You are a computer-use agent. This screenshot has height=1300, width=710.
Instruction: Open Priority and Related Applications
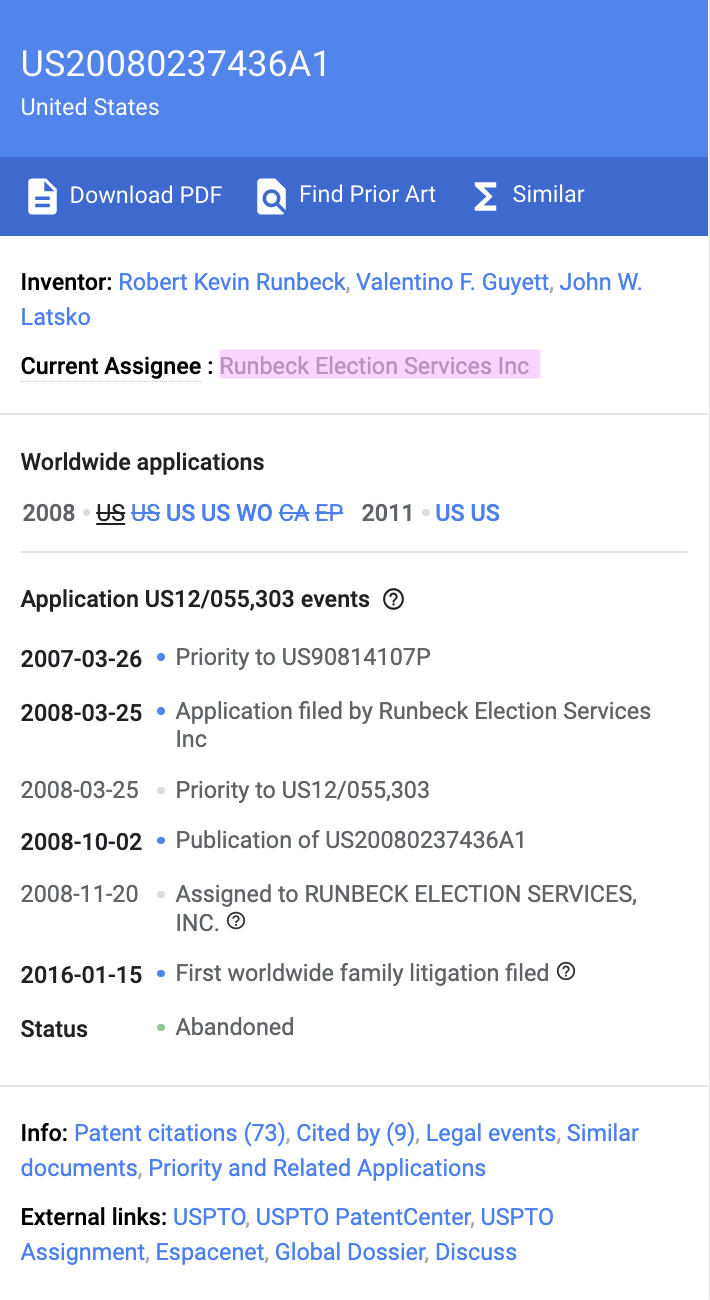[317, 1168]
